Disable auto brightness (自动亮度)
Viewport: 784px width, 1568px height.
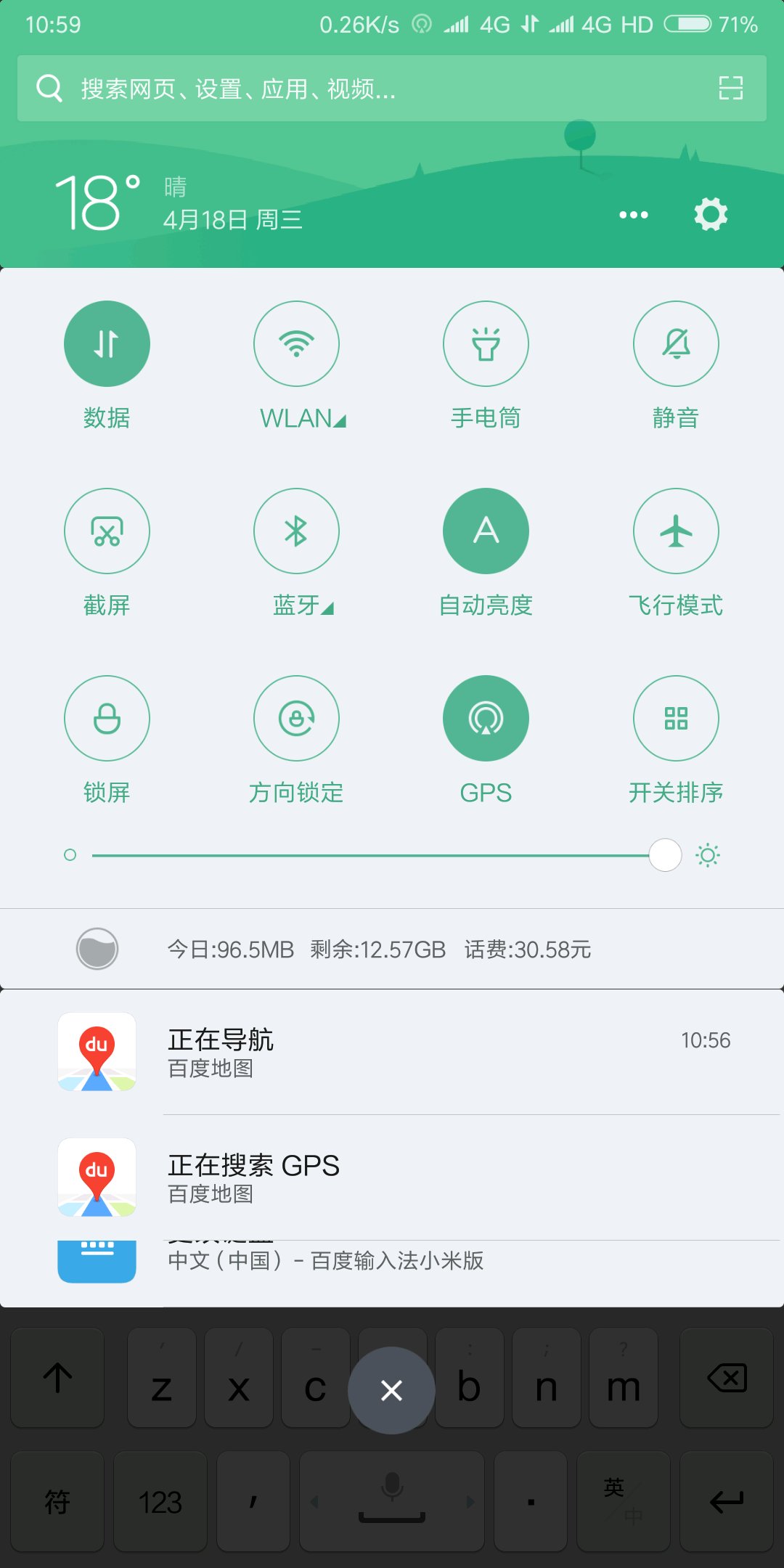tap(486, 531)
